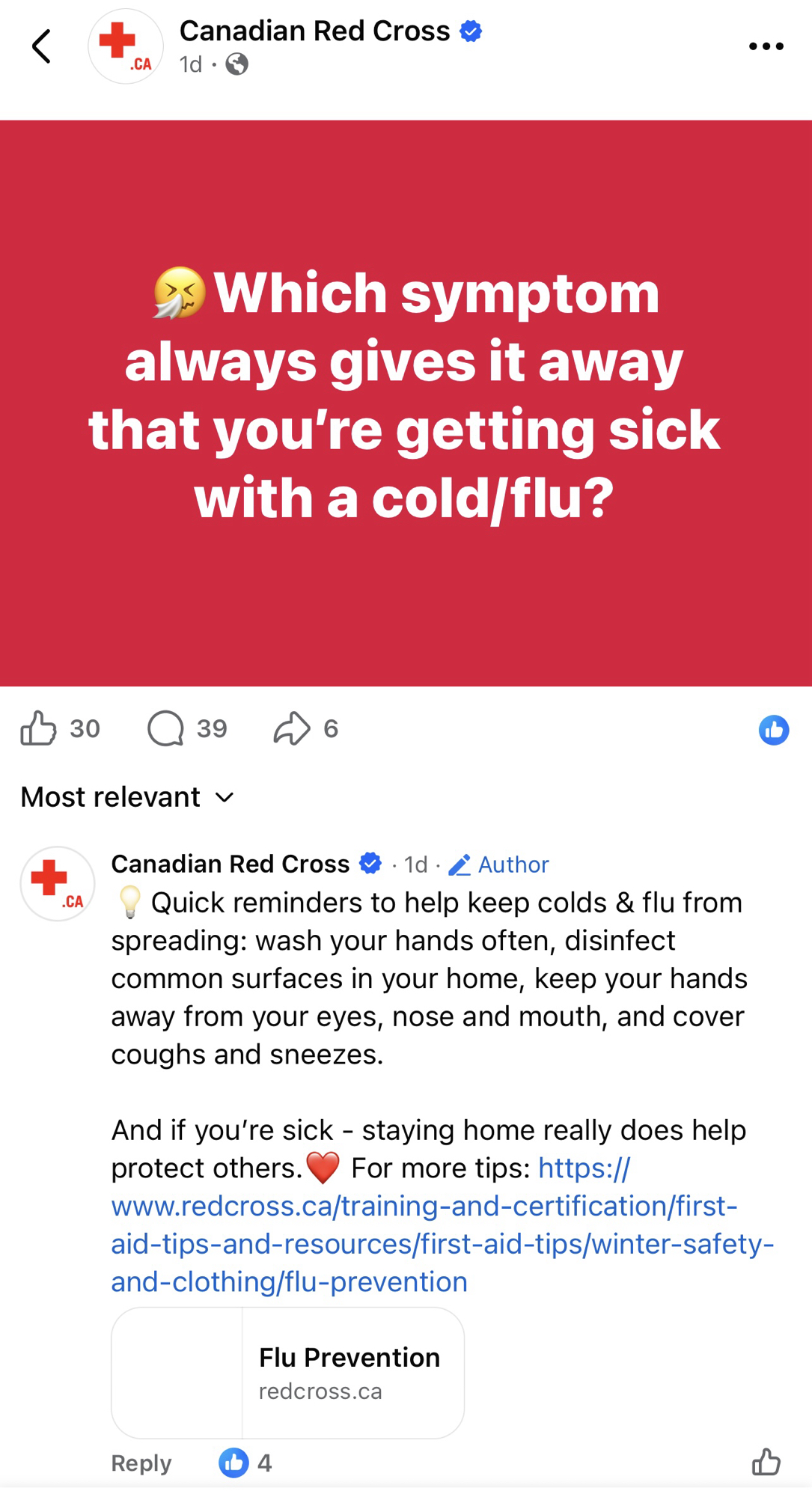Go back using the back arrow
Screen dimensions: 812x1497
coord(42,46)
